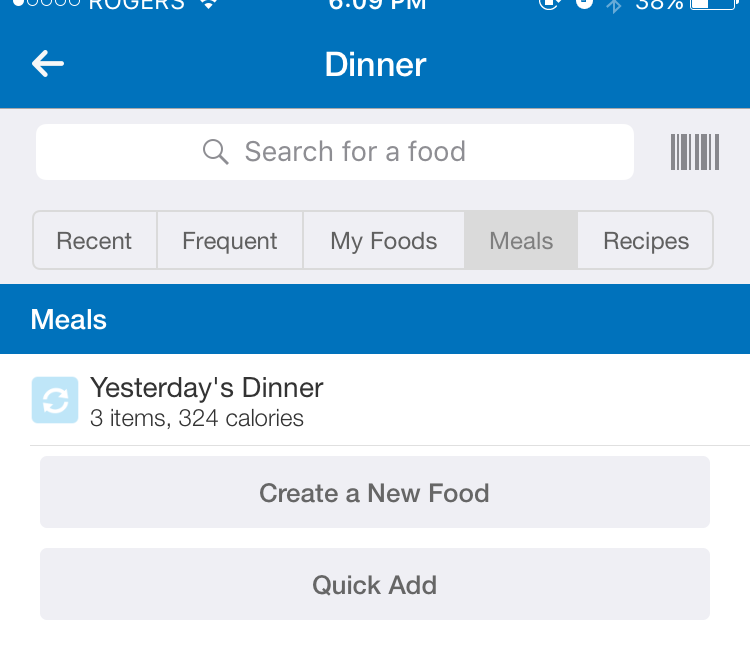Choose Quick Add
Screen dimensions: 750x667
375,584
